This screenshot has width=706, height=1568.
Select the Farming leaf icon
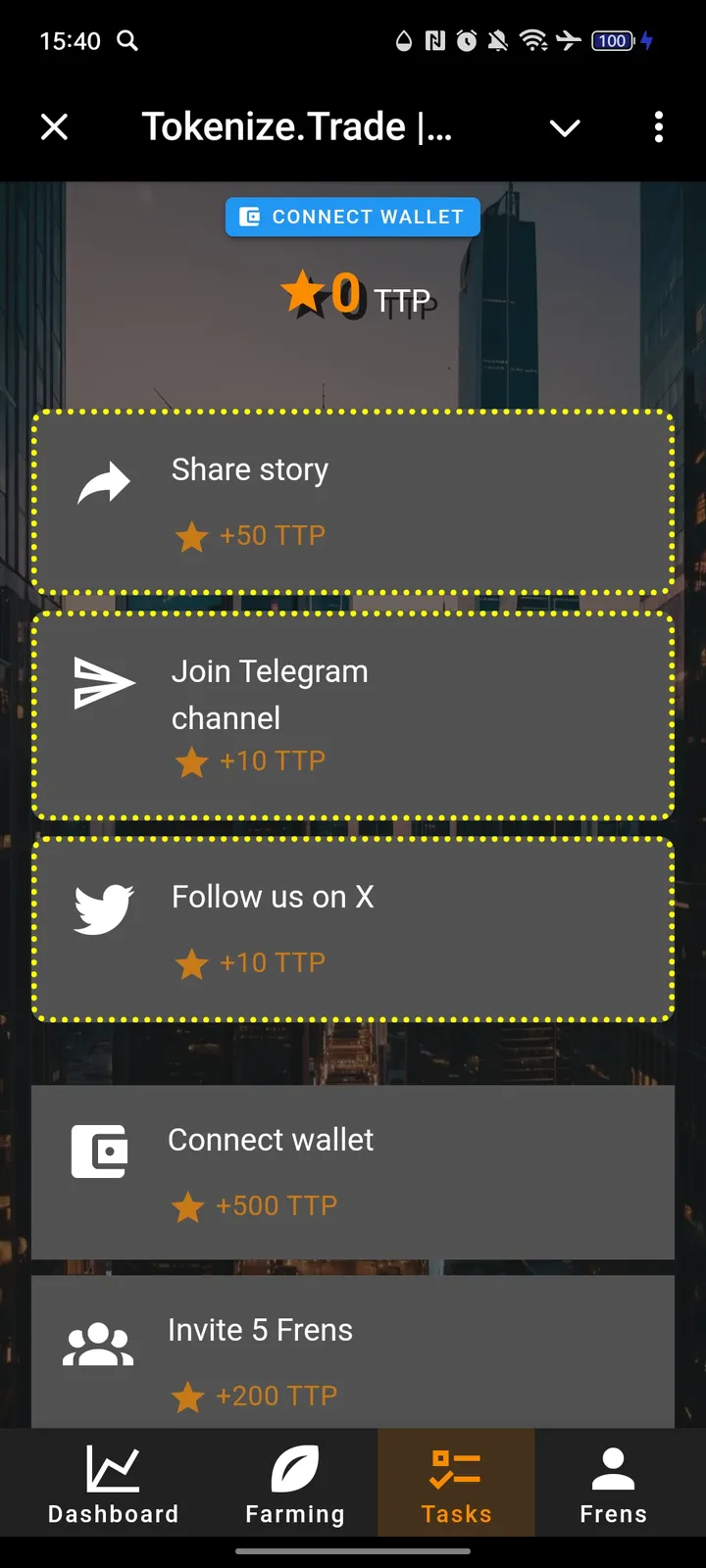[294, 1465]
